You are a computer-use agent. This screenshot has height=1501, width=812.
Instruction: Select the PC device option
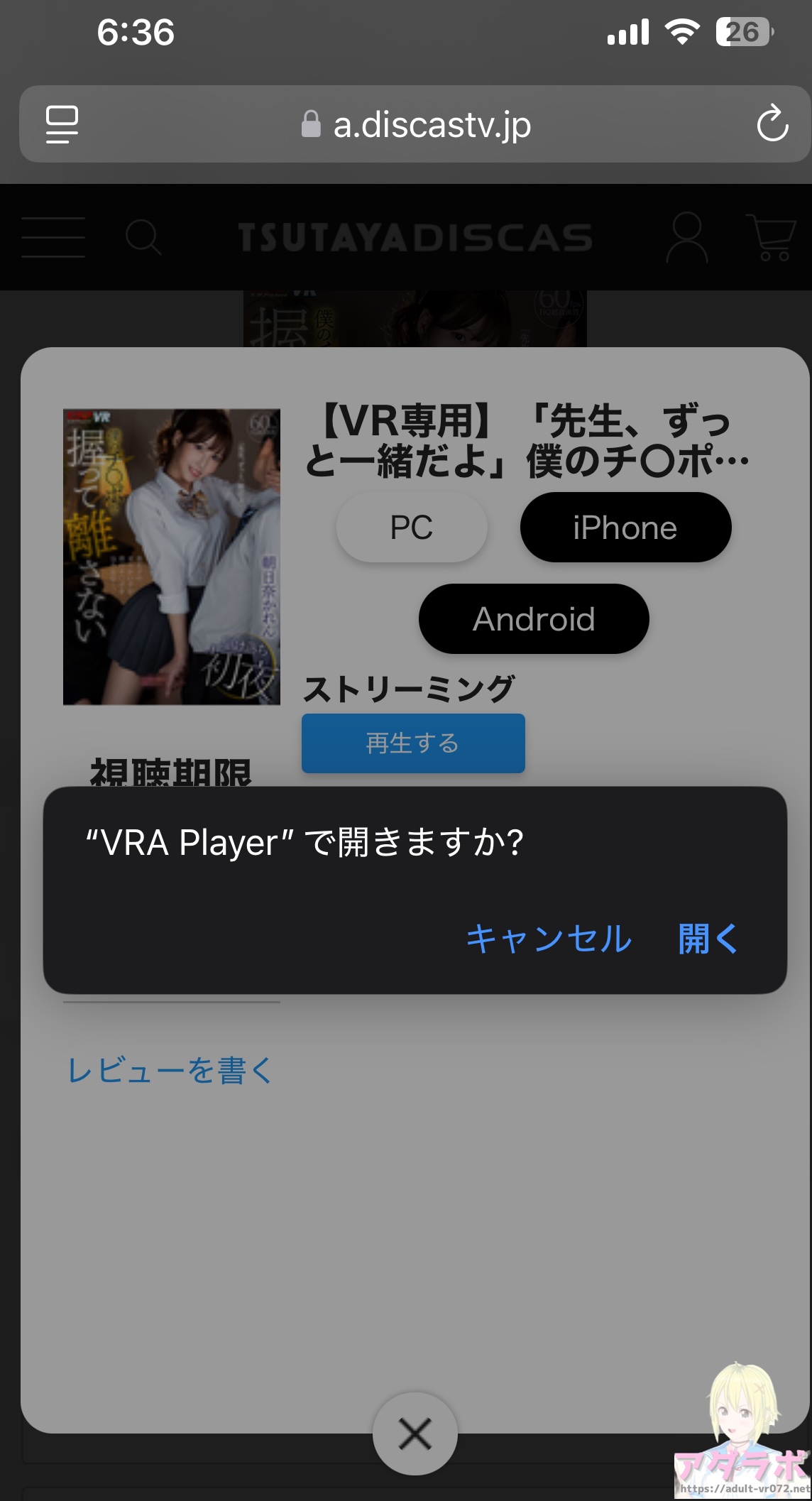(412, 528)
